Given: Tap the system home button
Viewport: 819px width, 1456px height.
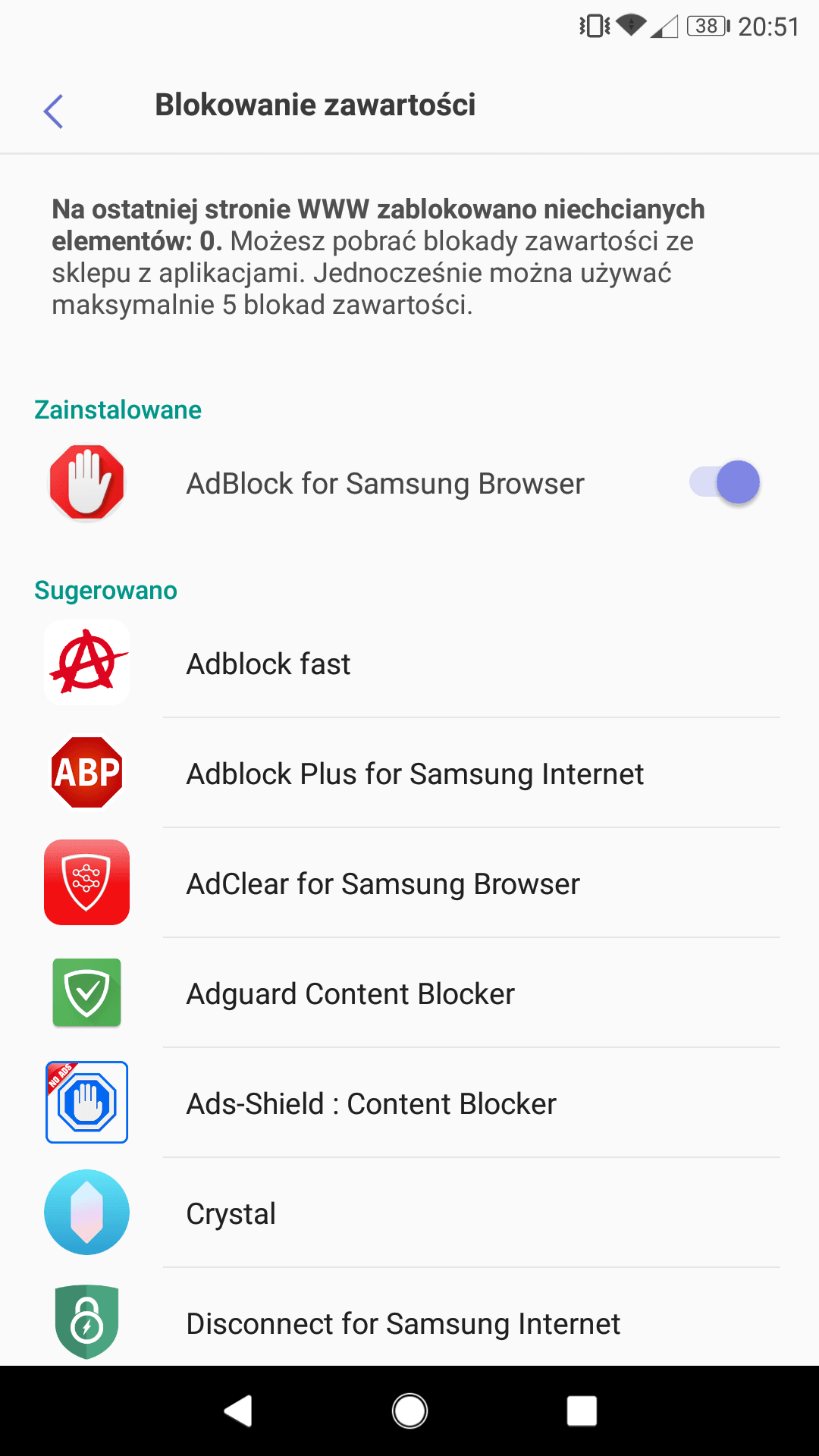Looking at the screenshot, I should click(409, 1411).
